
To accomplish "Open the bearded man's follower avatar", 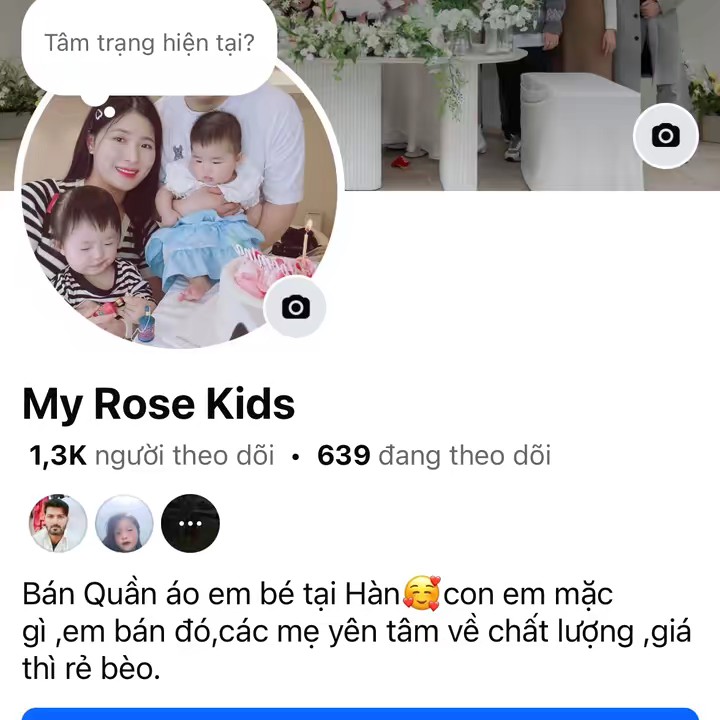I will click(58, 523).
